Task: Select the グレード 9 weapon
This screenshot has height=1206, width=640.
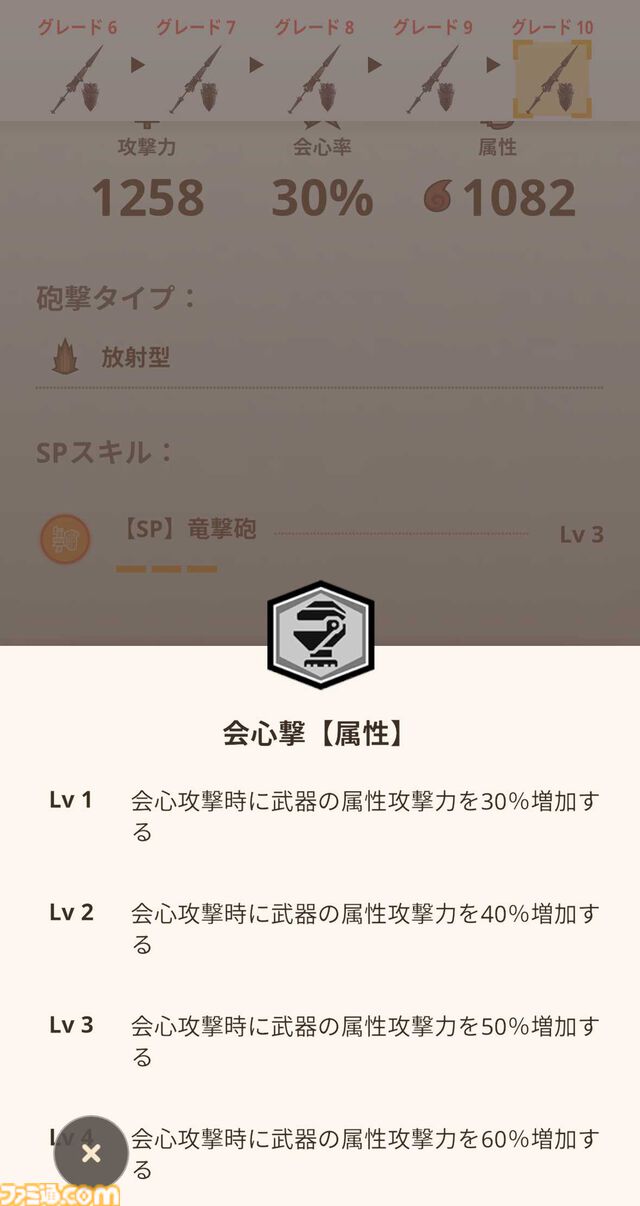Action: [432, 79]
